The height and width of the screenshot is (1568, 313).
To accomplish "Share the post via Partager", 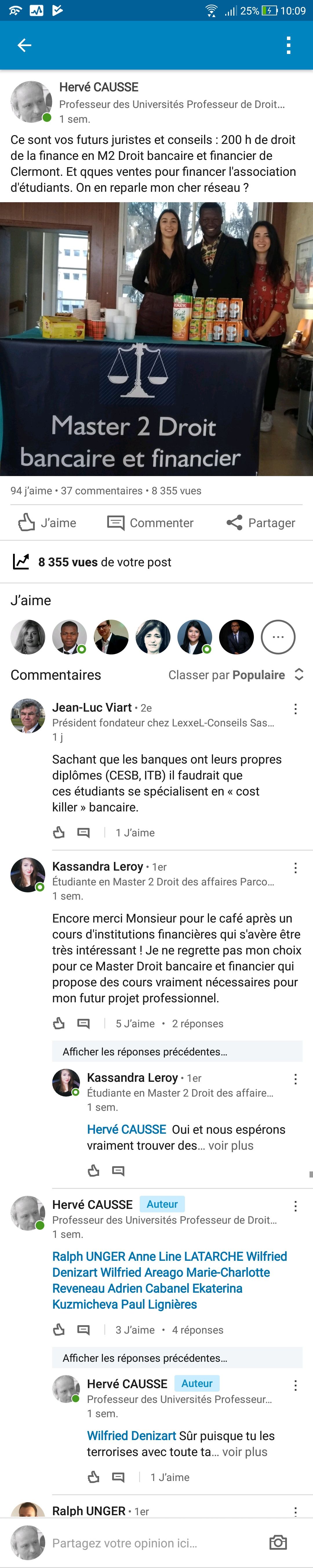I will pyautogui.click(x=261, y=522).
